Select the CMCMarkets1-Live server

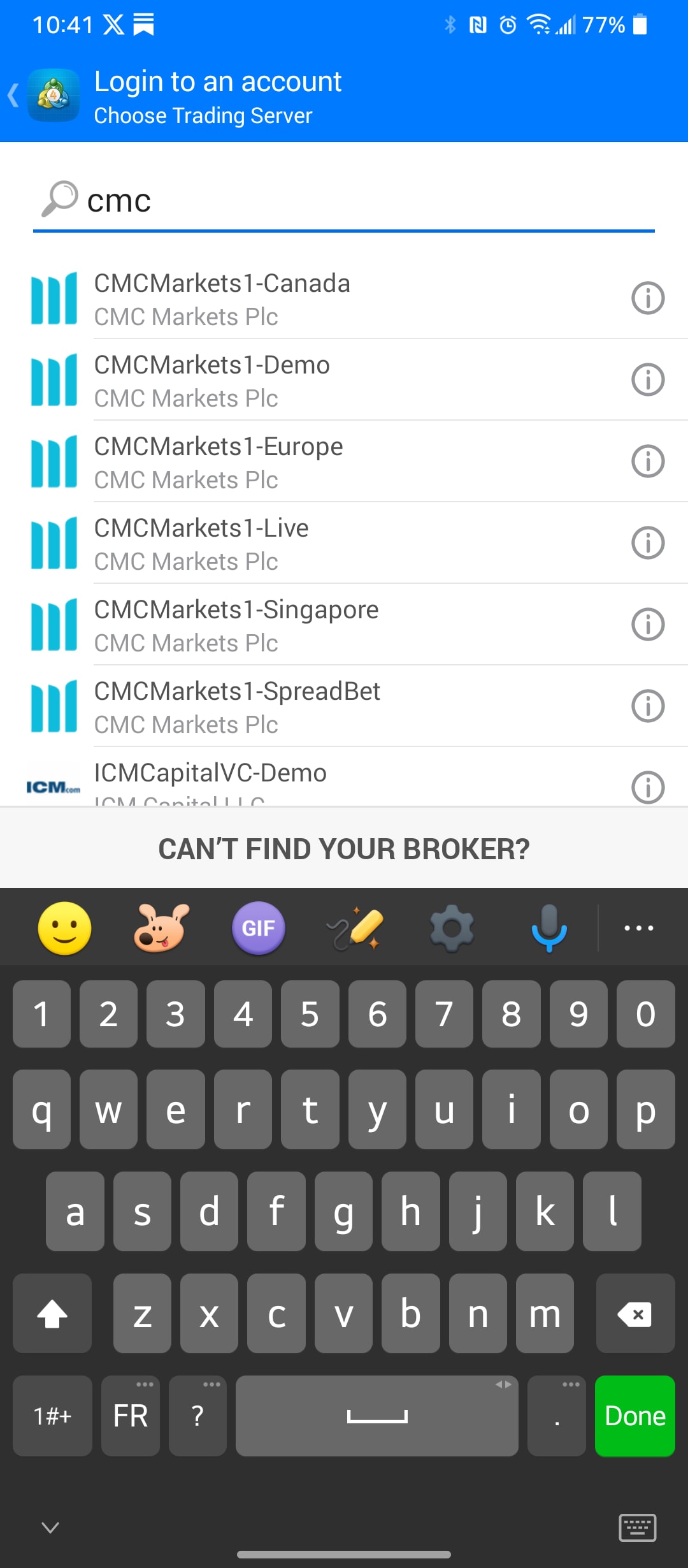tap(344, 543)
